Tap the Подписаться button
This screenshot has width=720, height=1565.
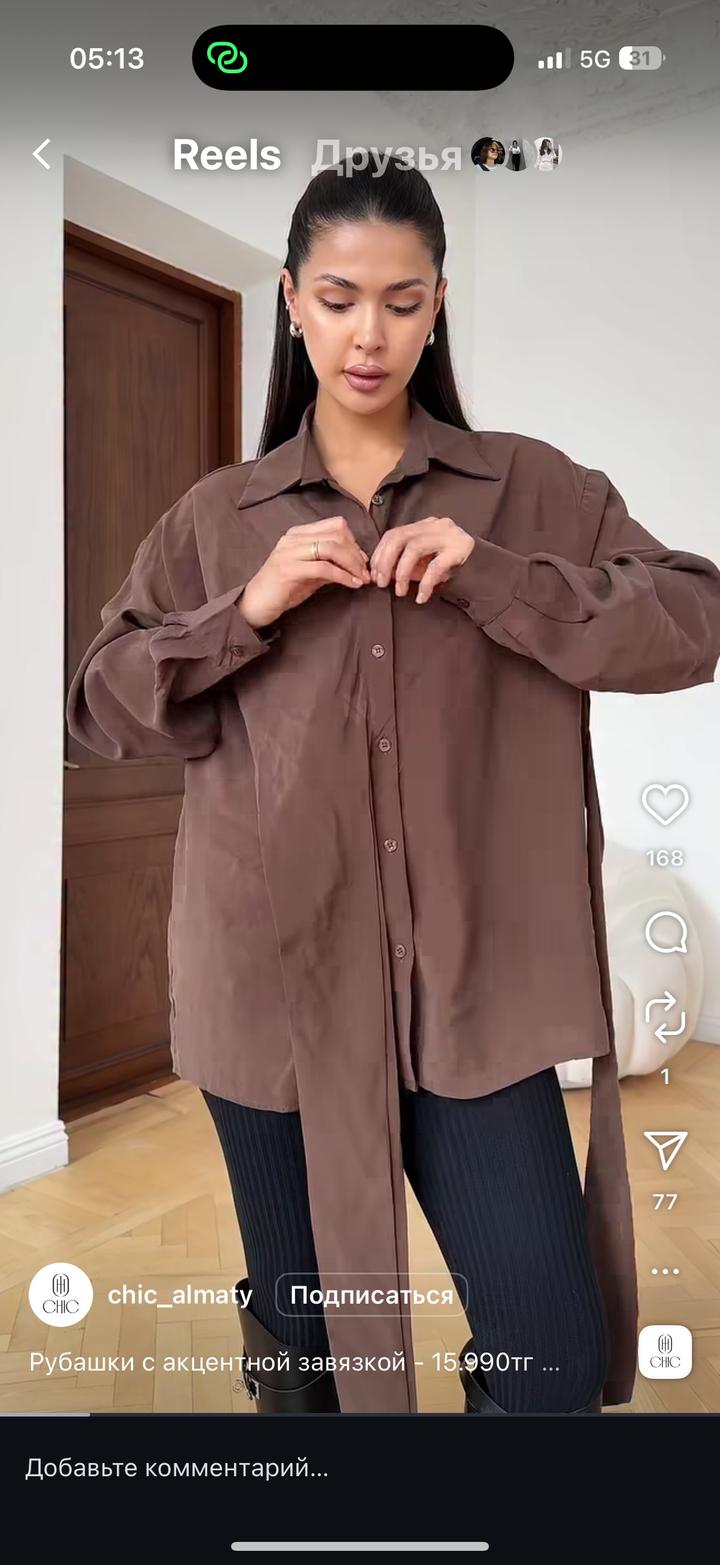[371, 1295]
